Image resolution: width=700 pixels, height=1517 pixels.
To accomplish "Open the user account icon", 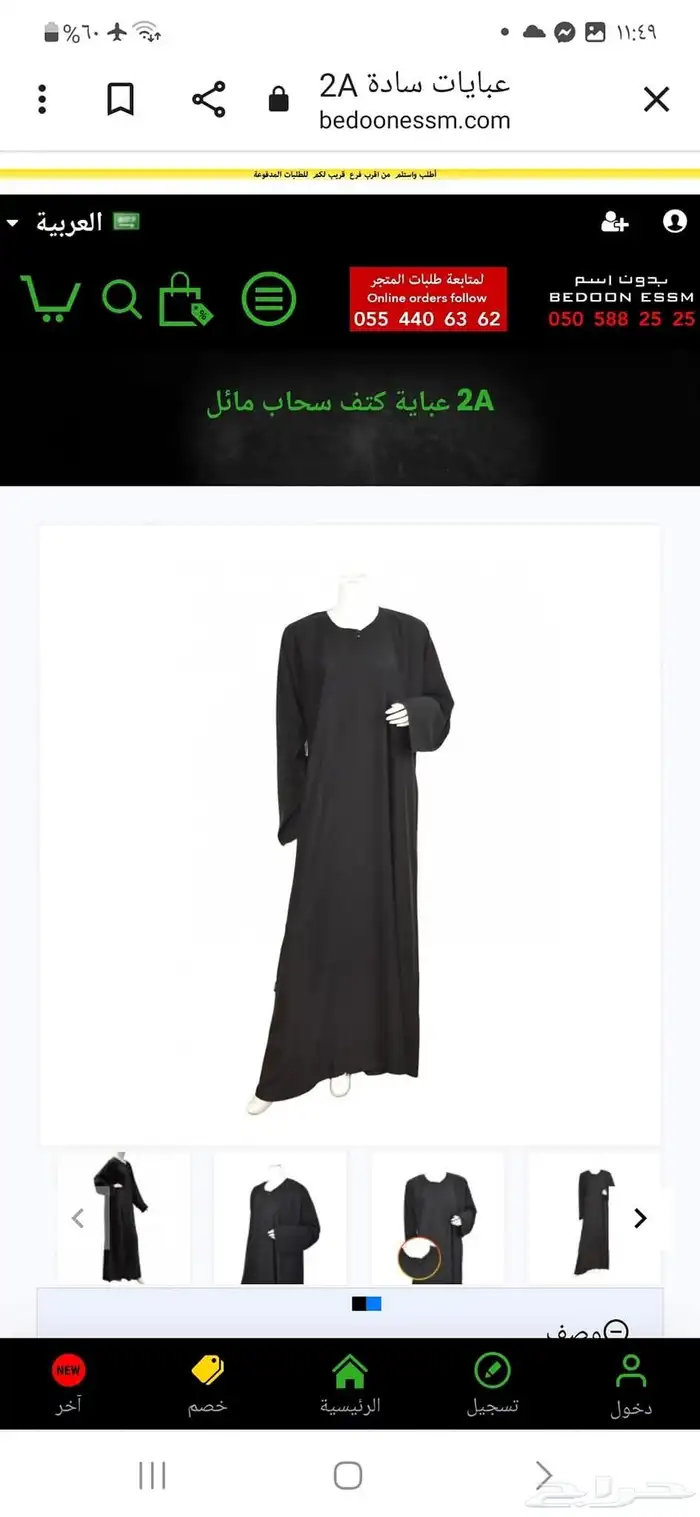I will click(675, 222).
